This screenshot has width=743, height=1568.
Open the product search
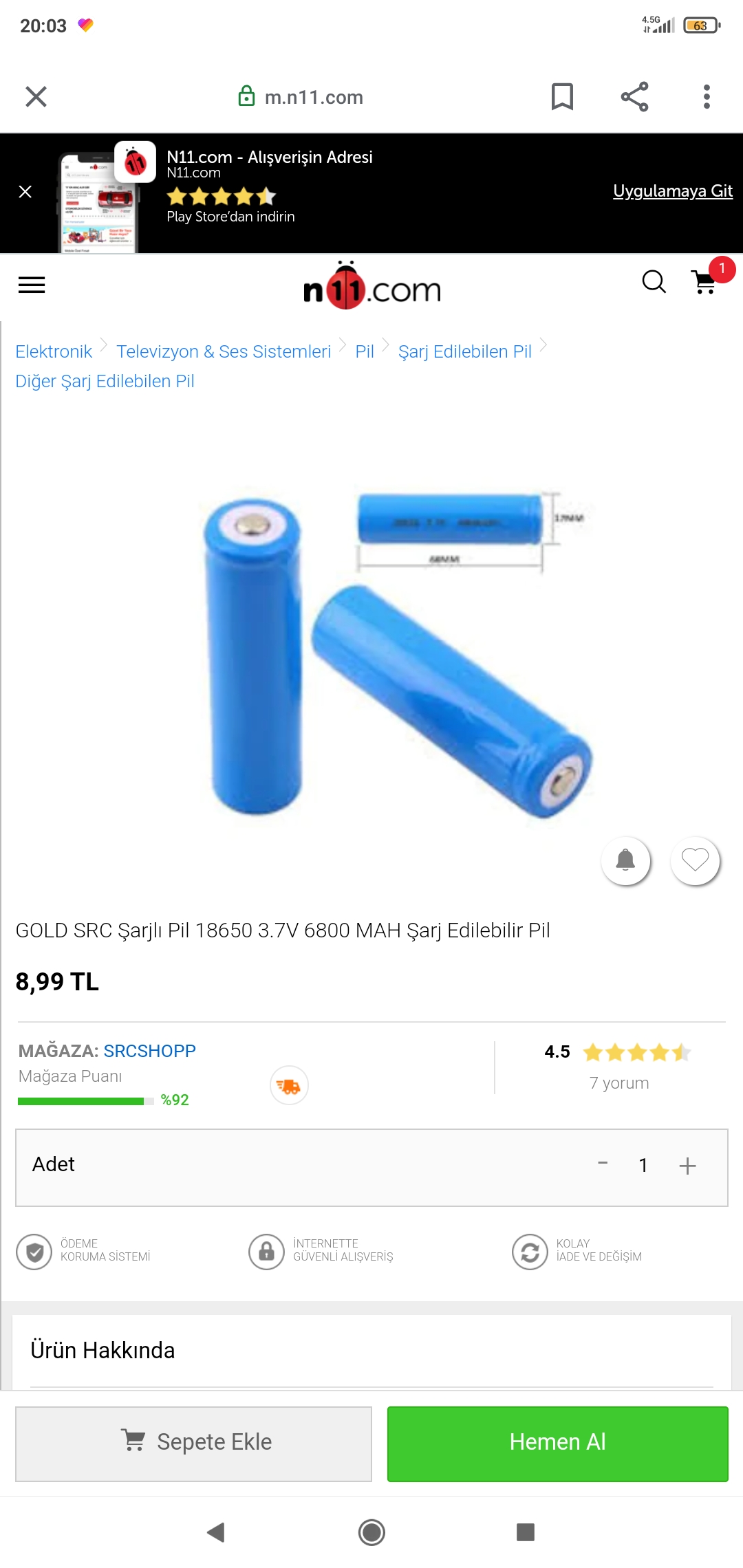point(654,282)
